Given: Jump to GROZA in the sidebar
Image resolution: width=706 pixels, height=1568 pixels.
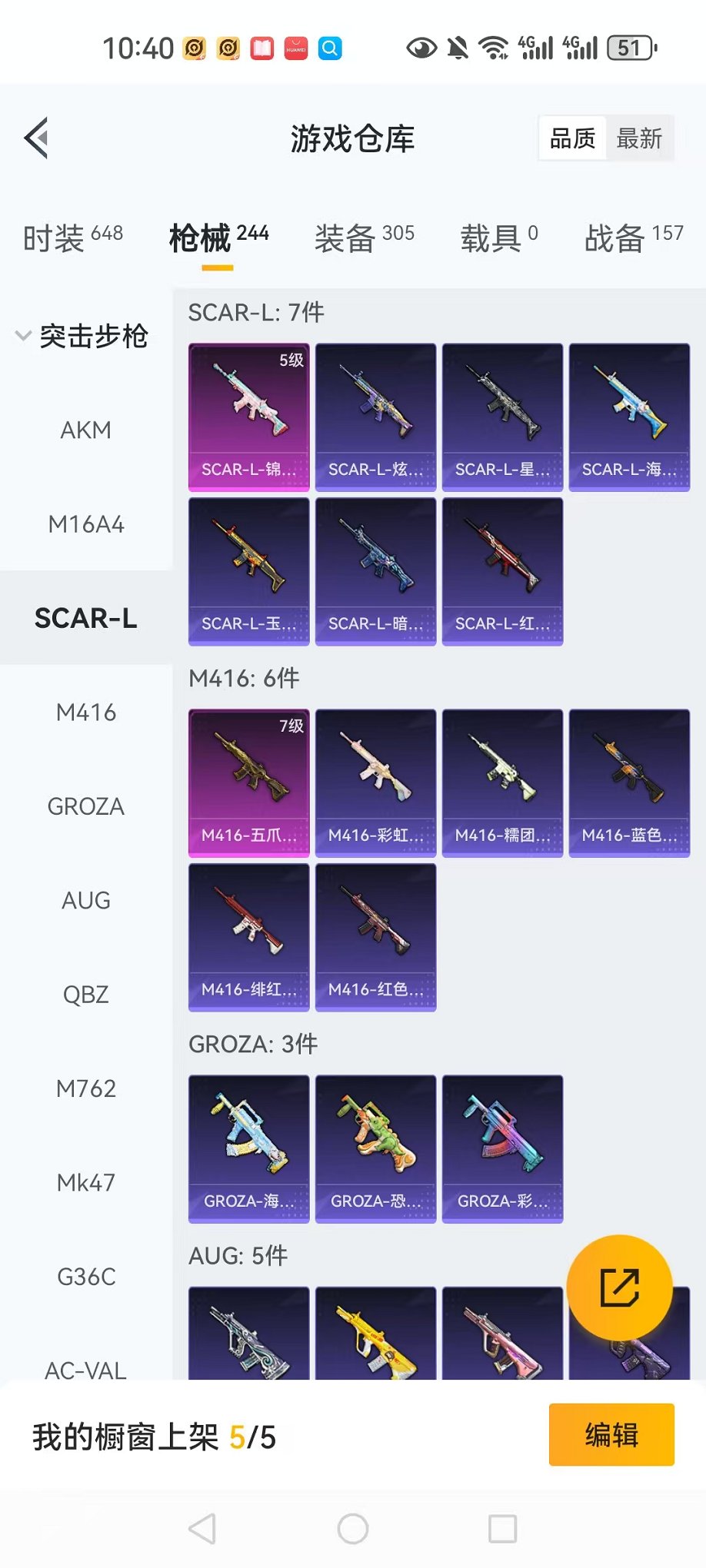Looking at the screenshot, I should [86, 806].
